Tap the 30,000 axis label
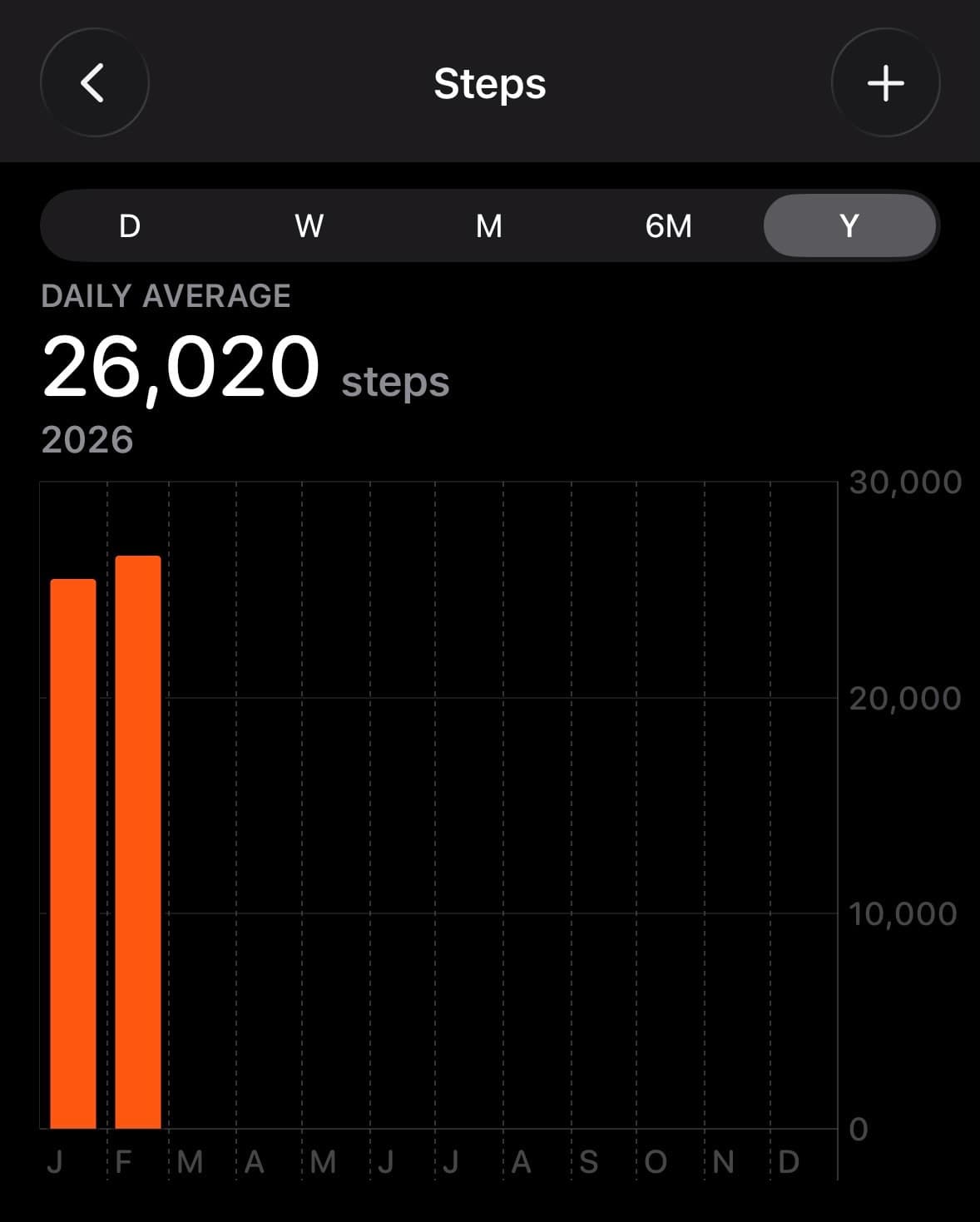Image resolution: width=980 pixels, height=1222 pixels. 904,481
